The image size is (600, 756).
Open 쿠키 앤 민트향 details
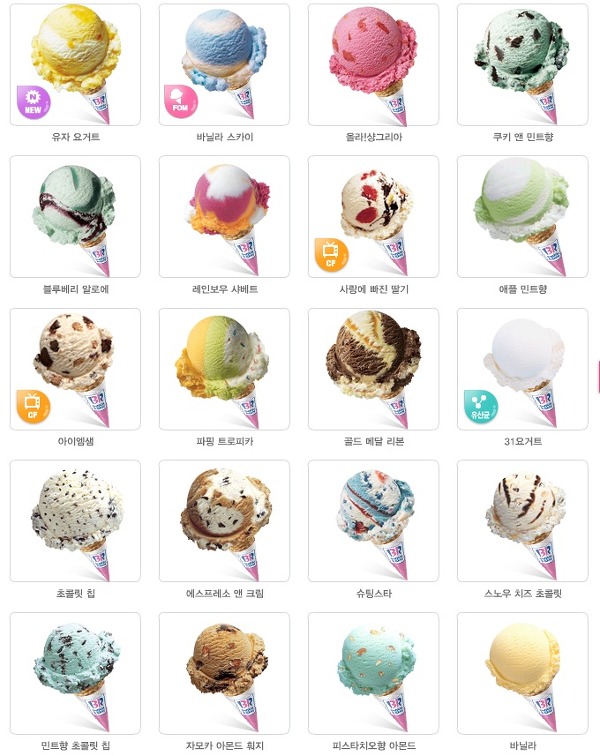tap(522, 65)
